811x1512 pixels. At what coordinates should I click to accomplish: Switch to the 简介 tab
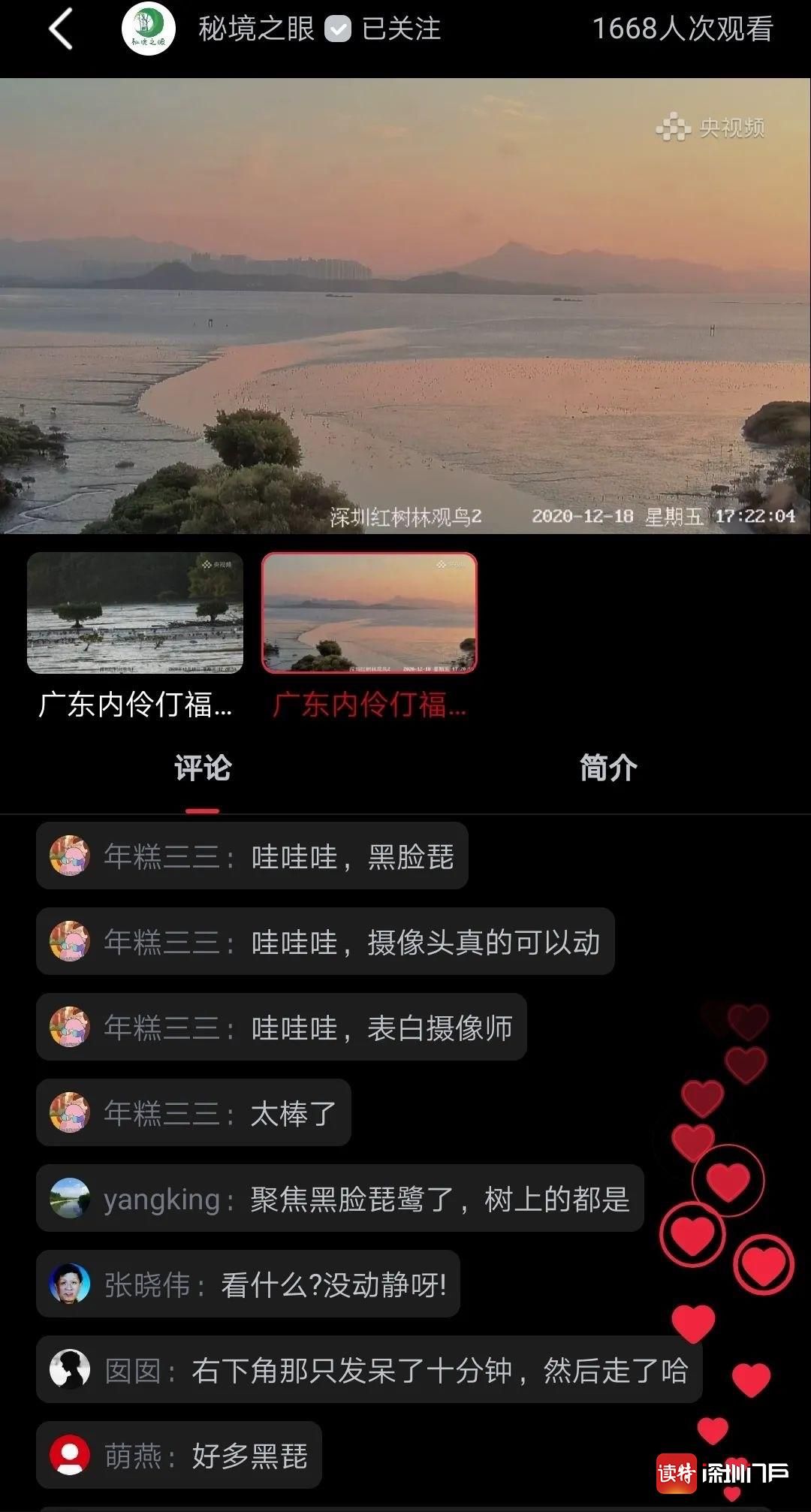point(608,768)
